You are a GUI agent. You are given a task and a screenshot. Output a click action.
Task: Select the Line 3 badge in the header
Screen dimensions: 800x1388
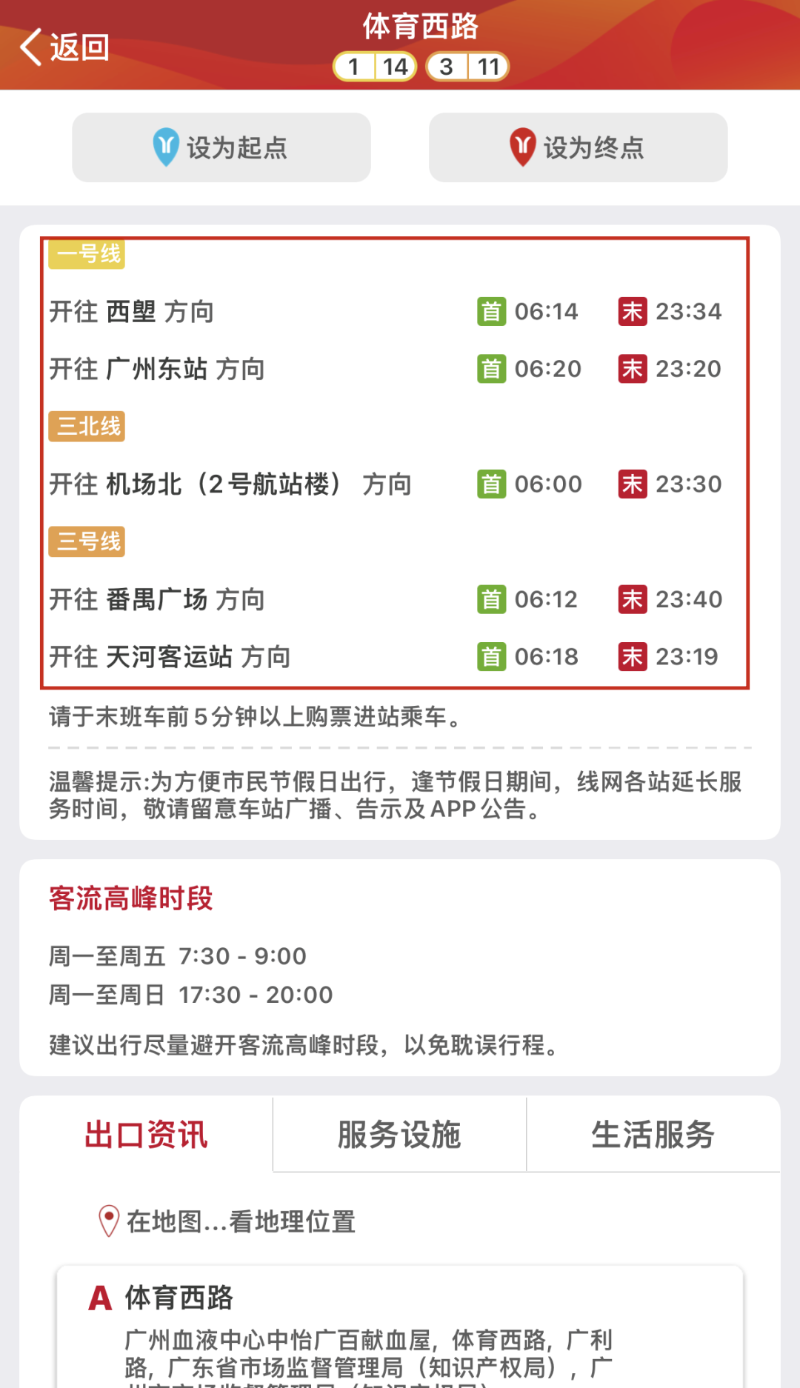[x=444, y=67]
